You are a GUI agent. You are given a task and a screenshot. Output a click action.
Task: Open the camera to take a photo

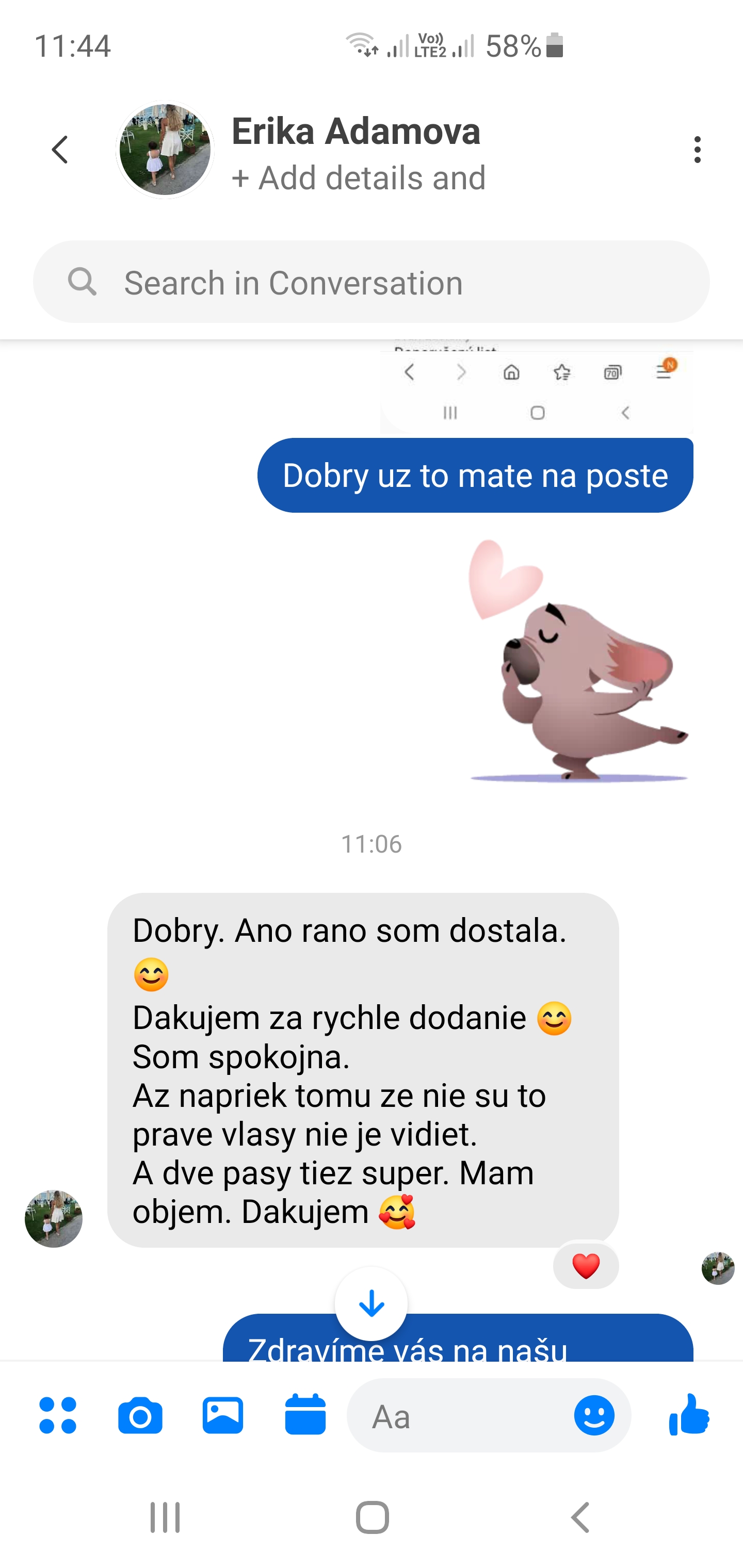coord(140,1416)
